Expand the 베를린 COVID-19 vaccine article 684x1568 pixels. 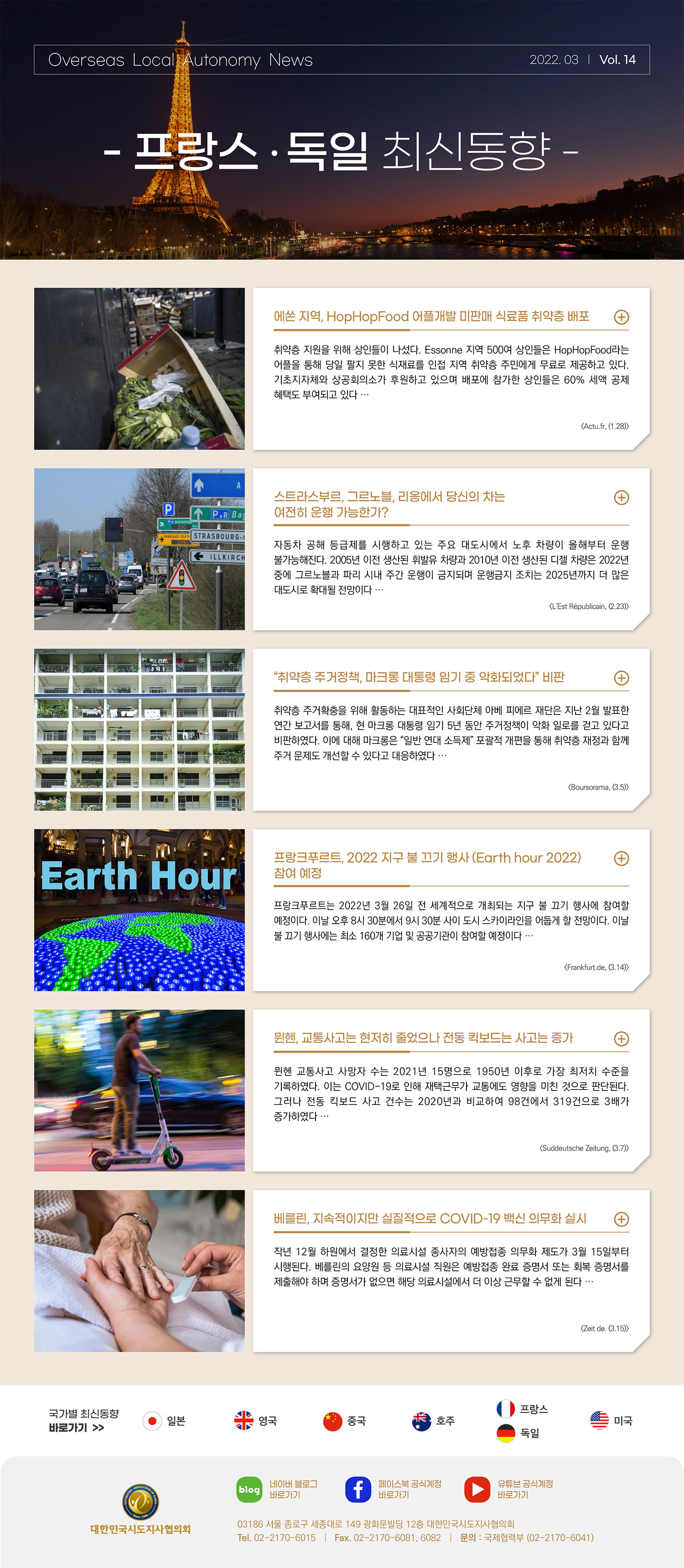(621, 1218)
